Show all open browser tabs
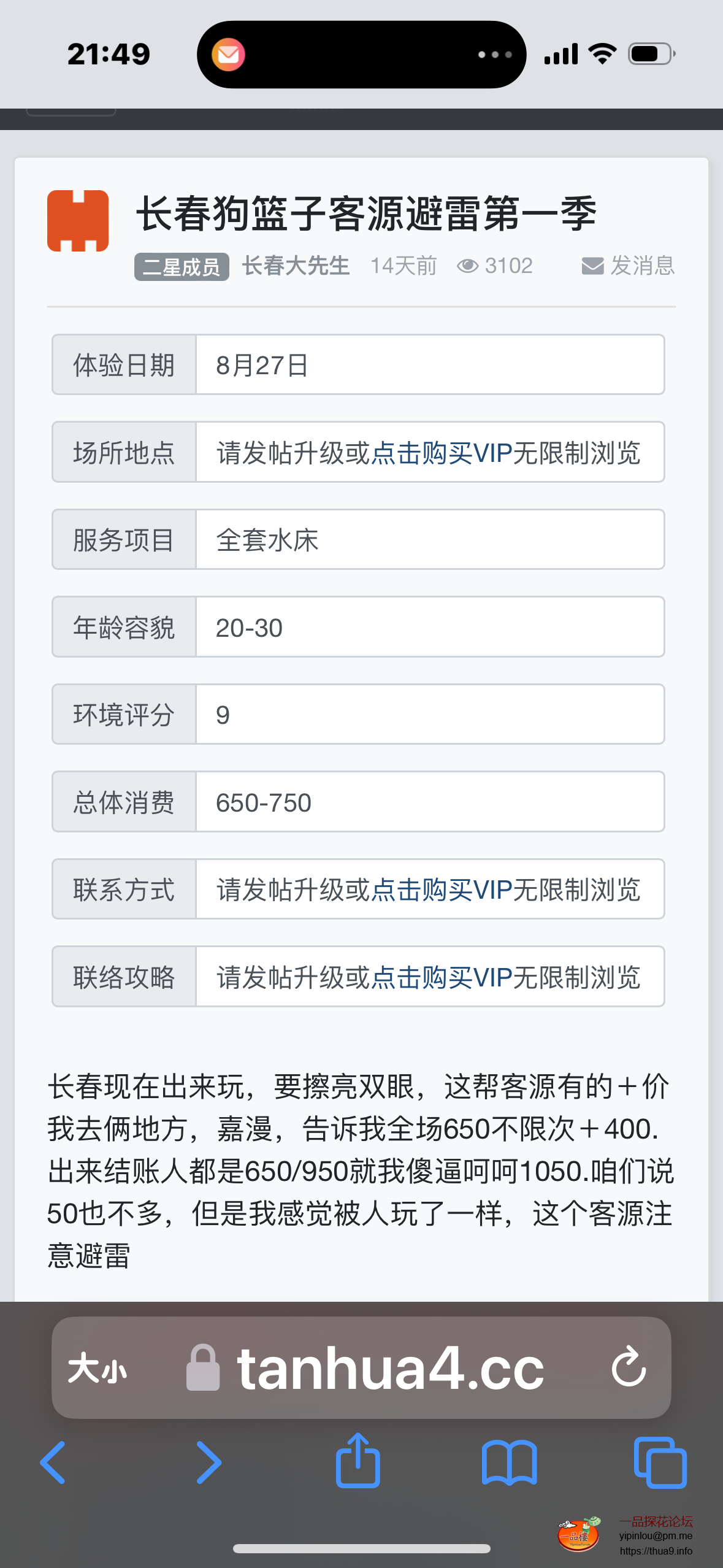This screenshot has height=1568, width=723. tap(660, 1462)
